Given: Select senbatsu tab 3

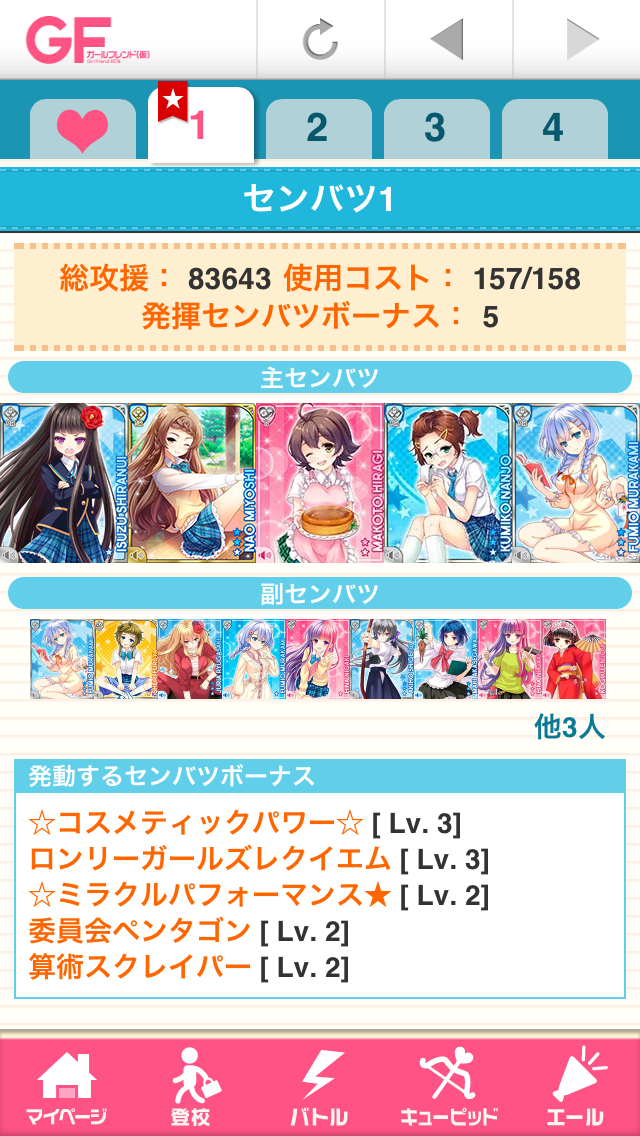Looking at the screenshot, I should [435, 129].
